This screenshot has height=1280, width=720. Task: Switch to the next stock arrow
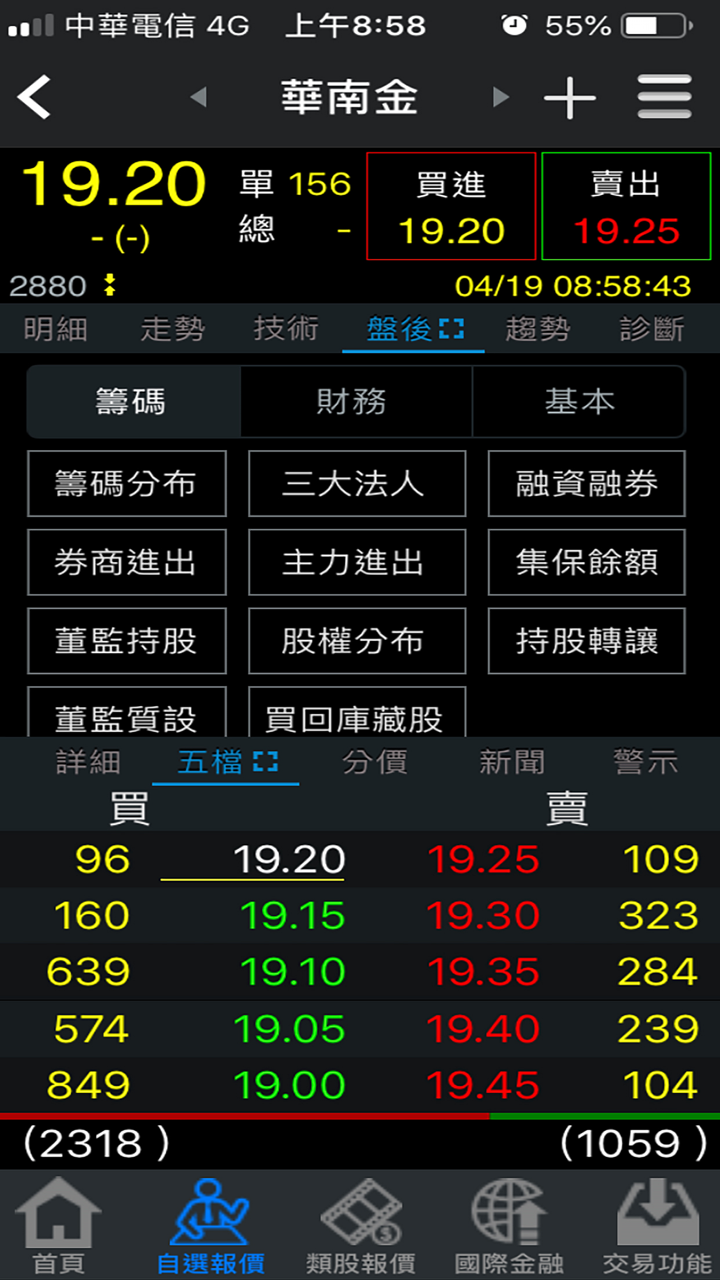[501, 98]
